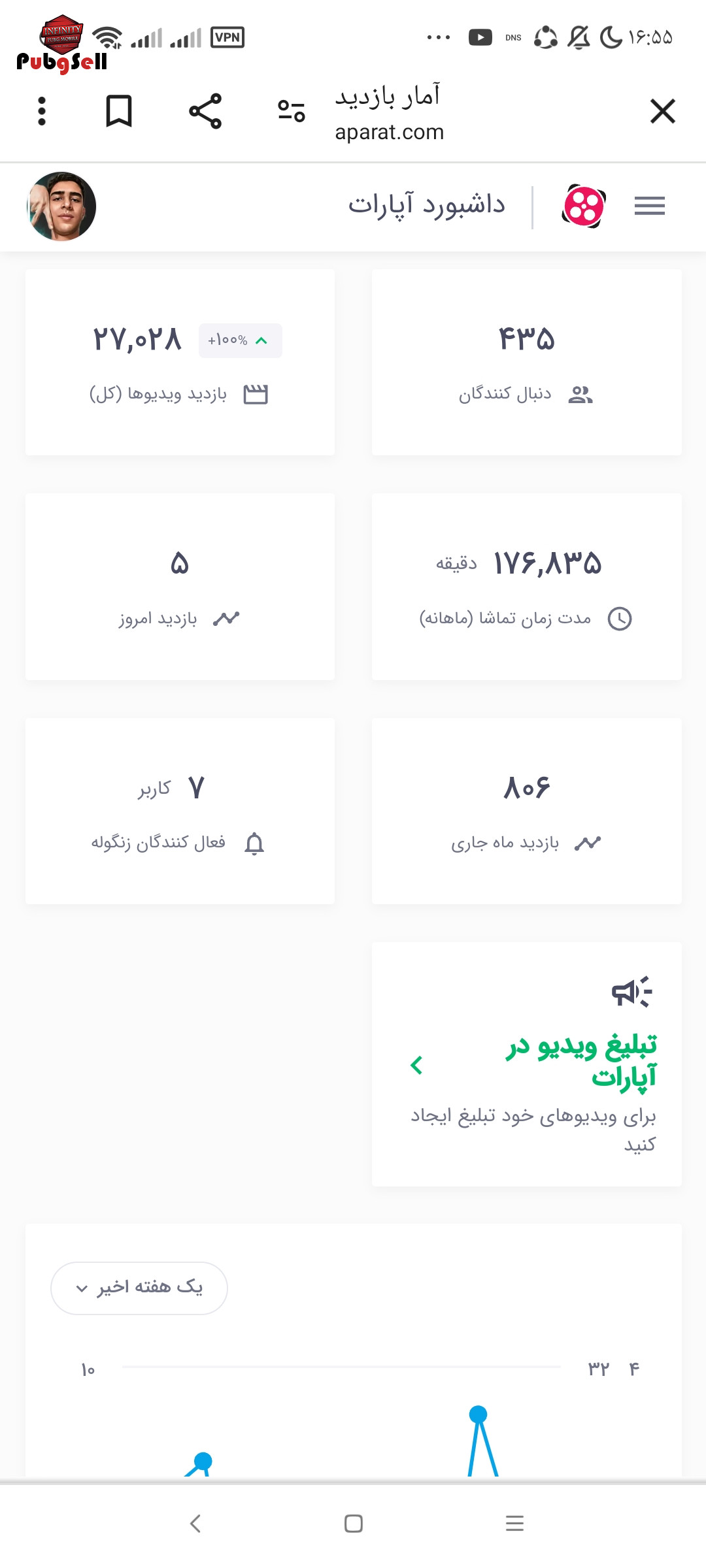706x1568 pixels.
Task: Close the custom tab browser window
Action: pyautogui.click(x=662, y=111)
